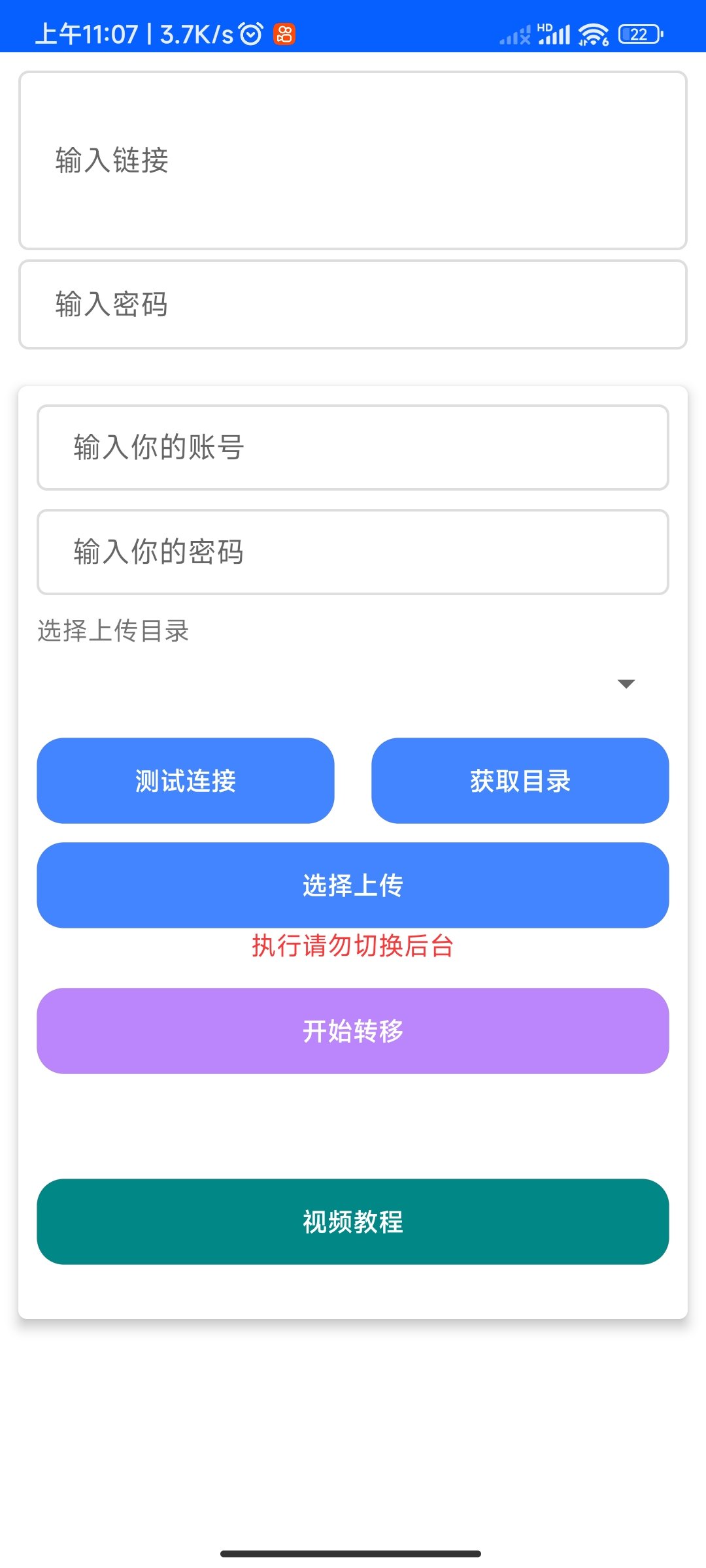Tap the red warning text 执行请勿切换后台
706x1568 pixels.
click(353, 945)
